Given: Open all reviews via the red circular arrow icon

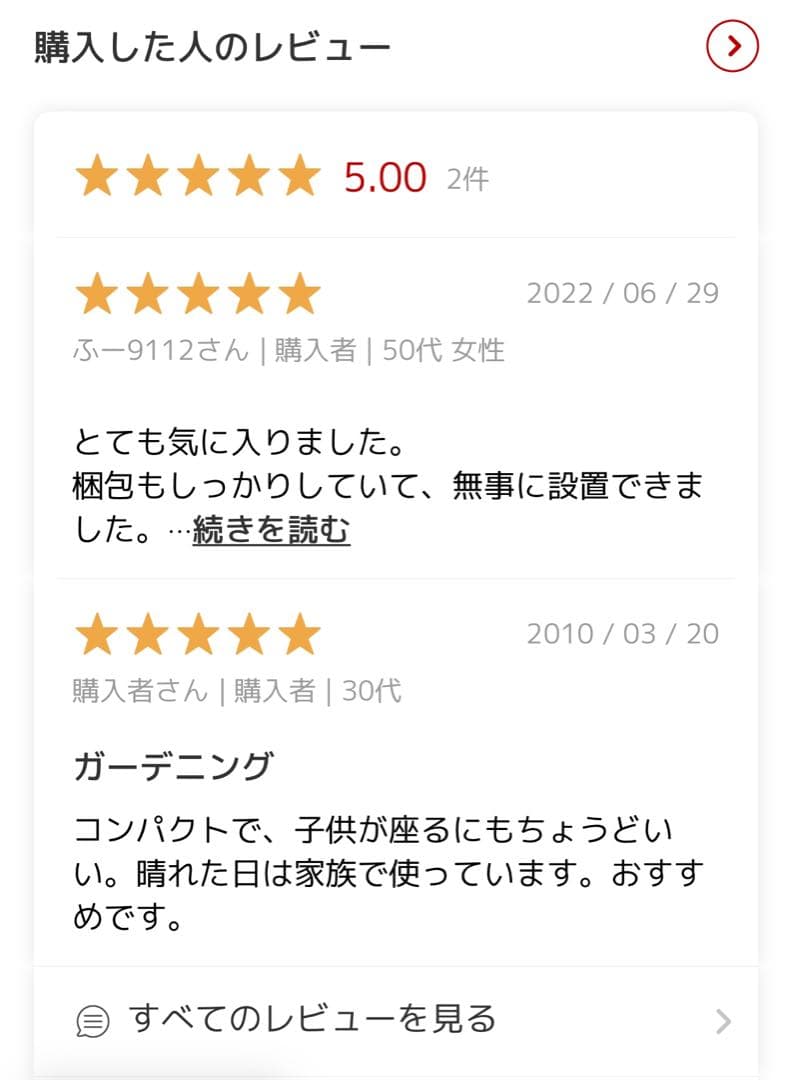Looking at the screenshot, I should [x=733, y=46].
